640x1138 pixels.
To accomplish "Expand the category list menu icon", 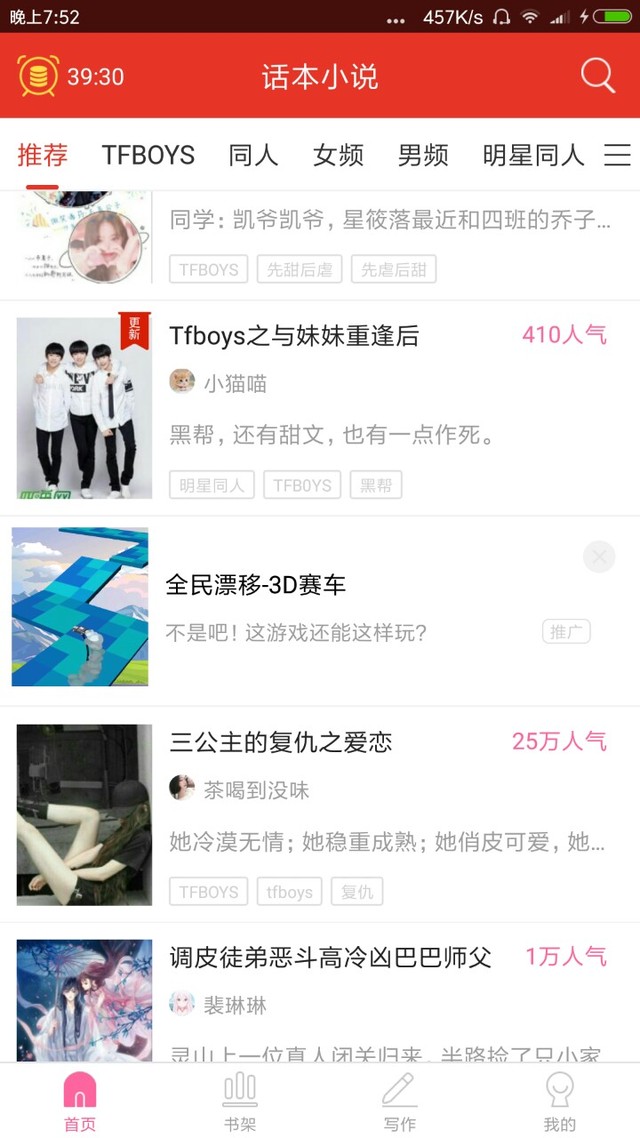I will click(618, 155).
